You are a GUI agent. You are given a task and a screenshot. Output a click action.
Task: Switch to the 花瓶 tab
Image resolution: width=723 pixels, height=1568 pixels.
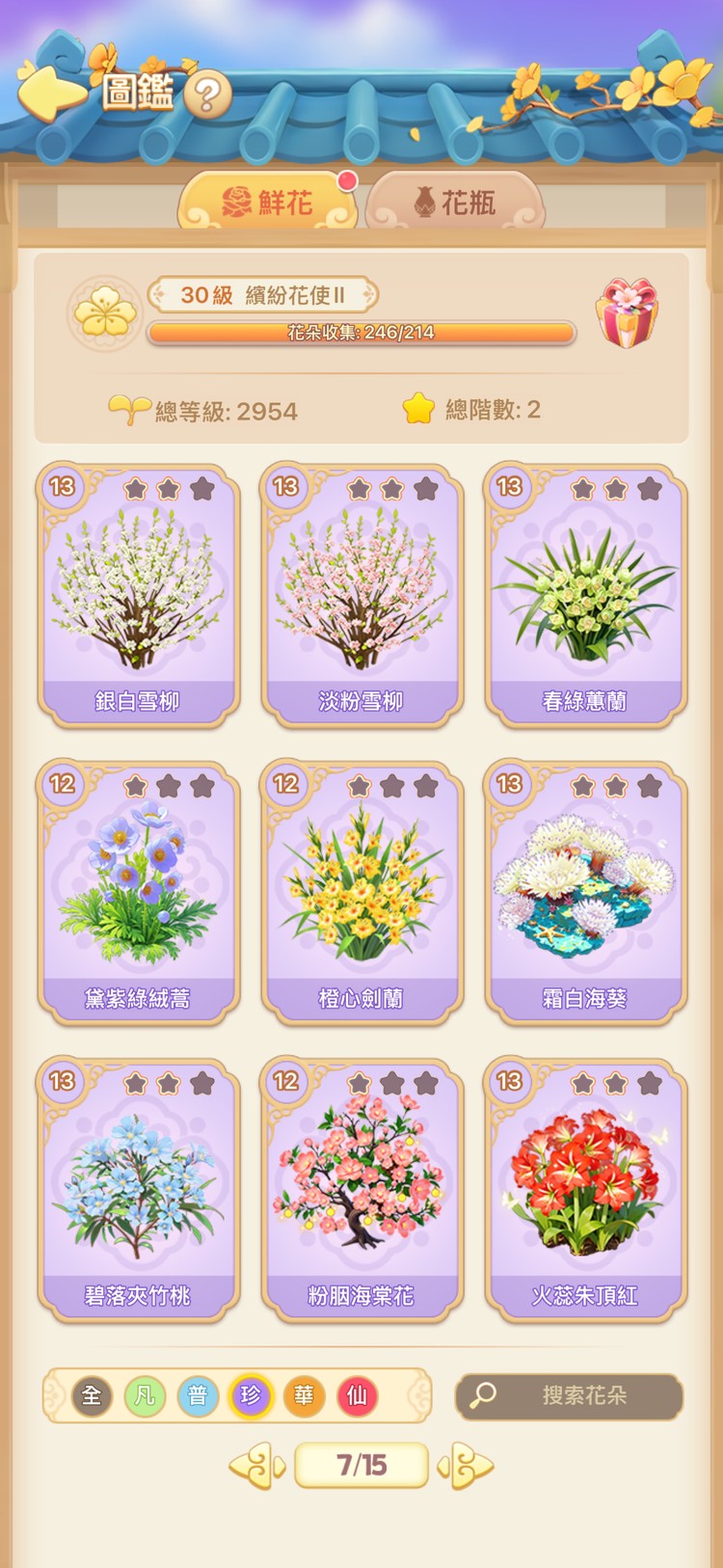pyautogui.click(x=455, y=203)
